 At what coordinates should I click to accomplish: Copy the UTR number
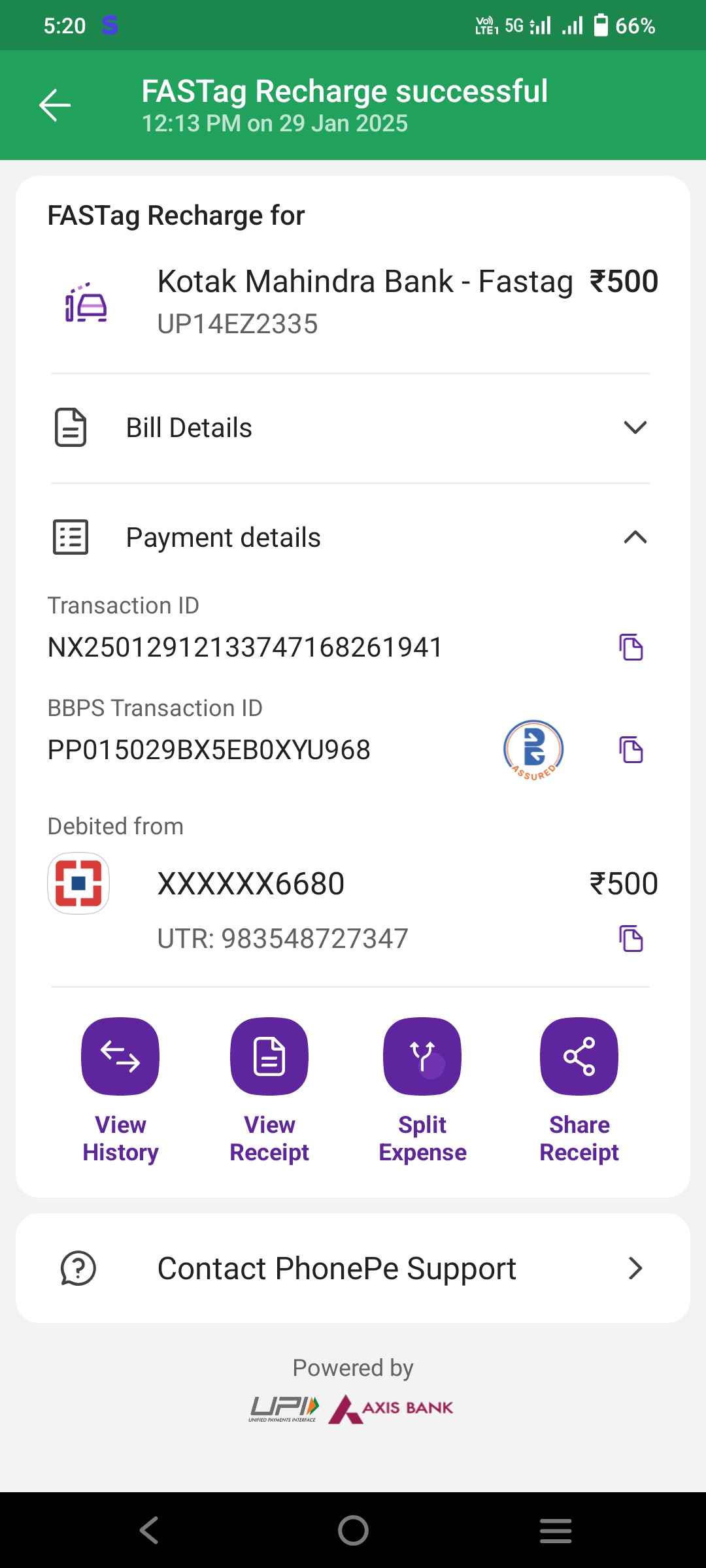pyautogui.click(x=631, y=939)
